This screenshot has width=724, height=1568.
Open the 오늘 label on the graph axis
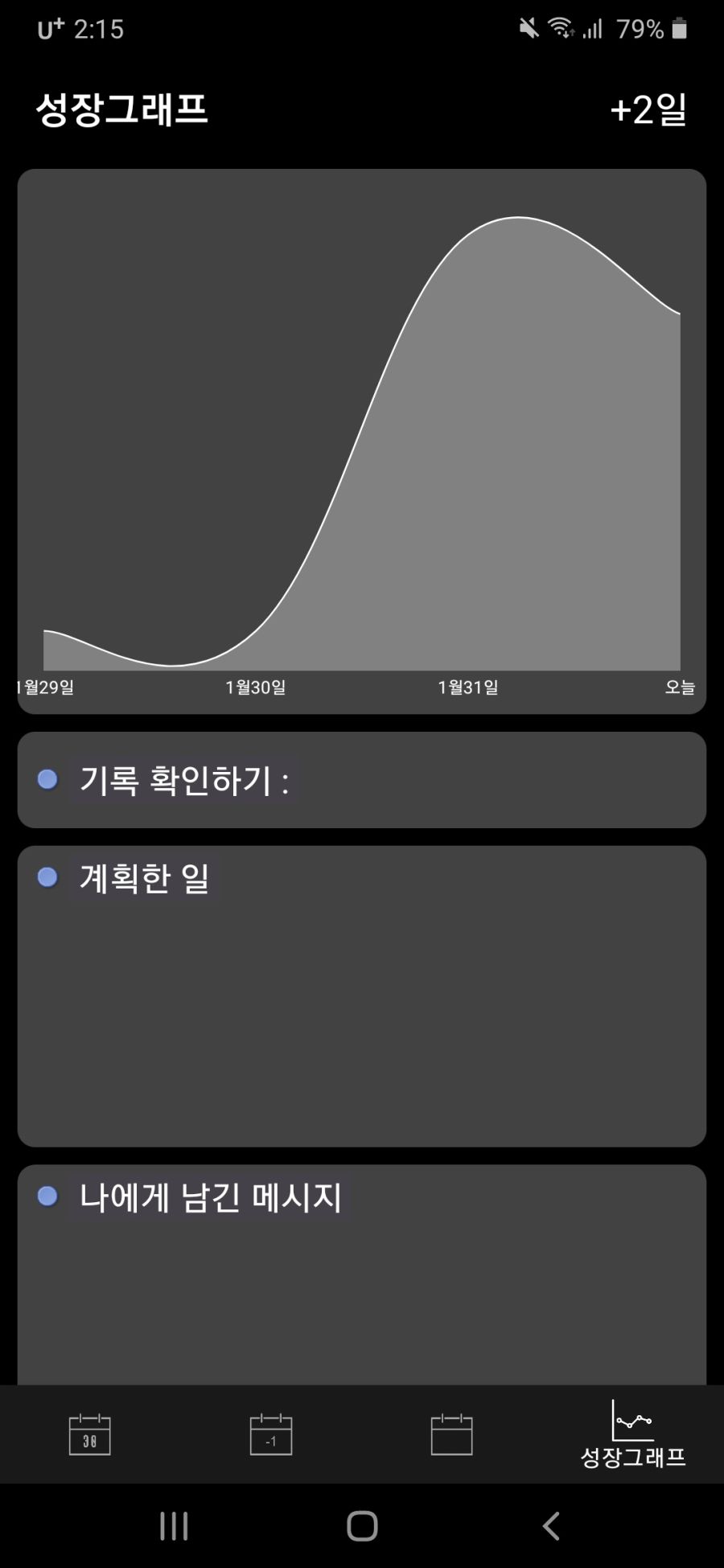coord(681,688)
